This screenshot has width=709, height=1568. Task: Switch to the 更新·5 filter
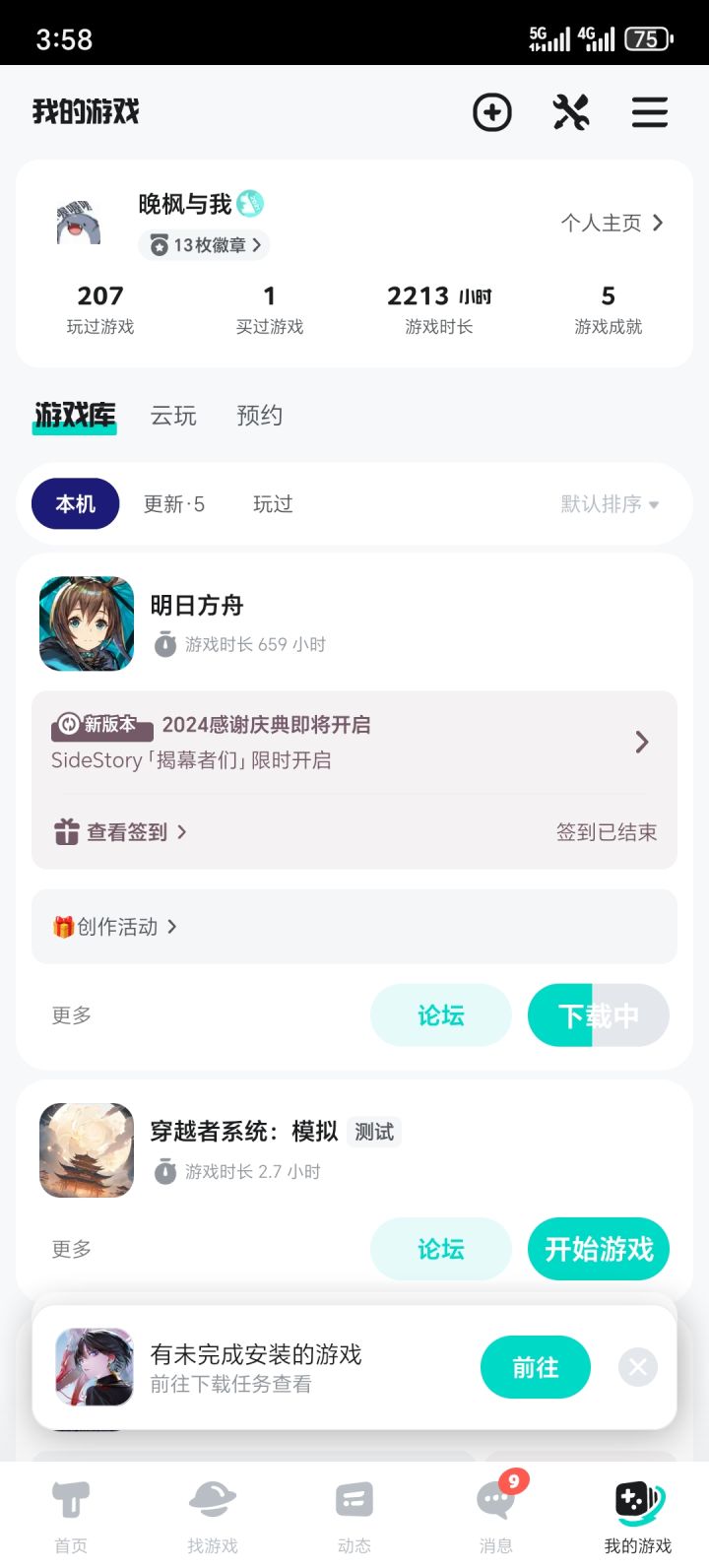(173, 503)
